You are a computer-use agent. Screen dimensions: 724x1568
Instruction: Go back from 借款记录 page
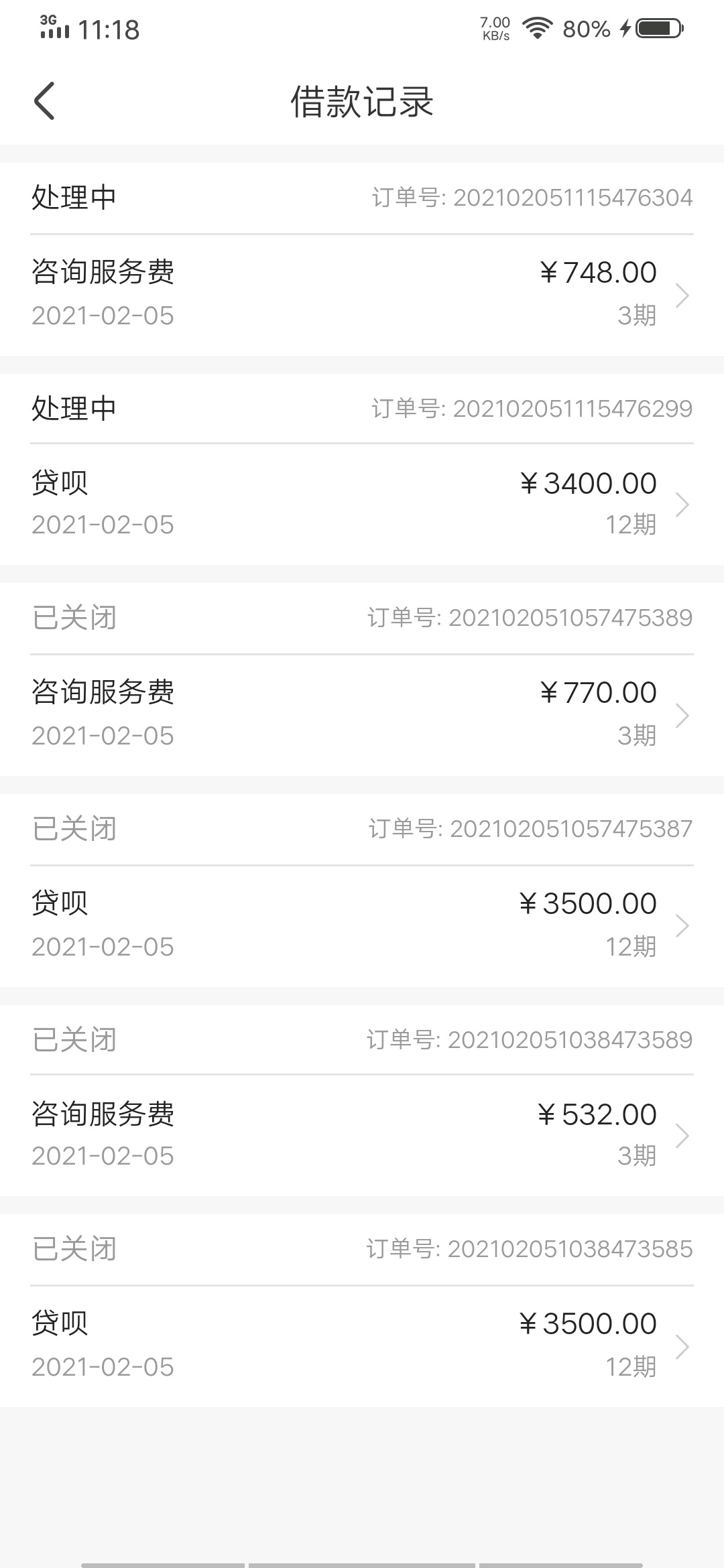click(44, 102)
